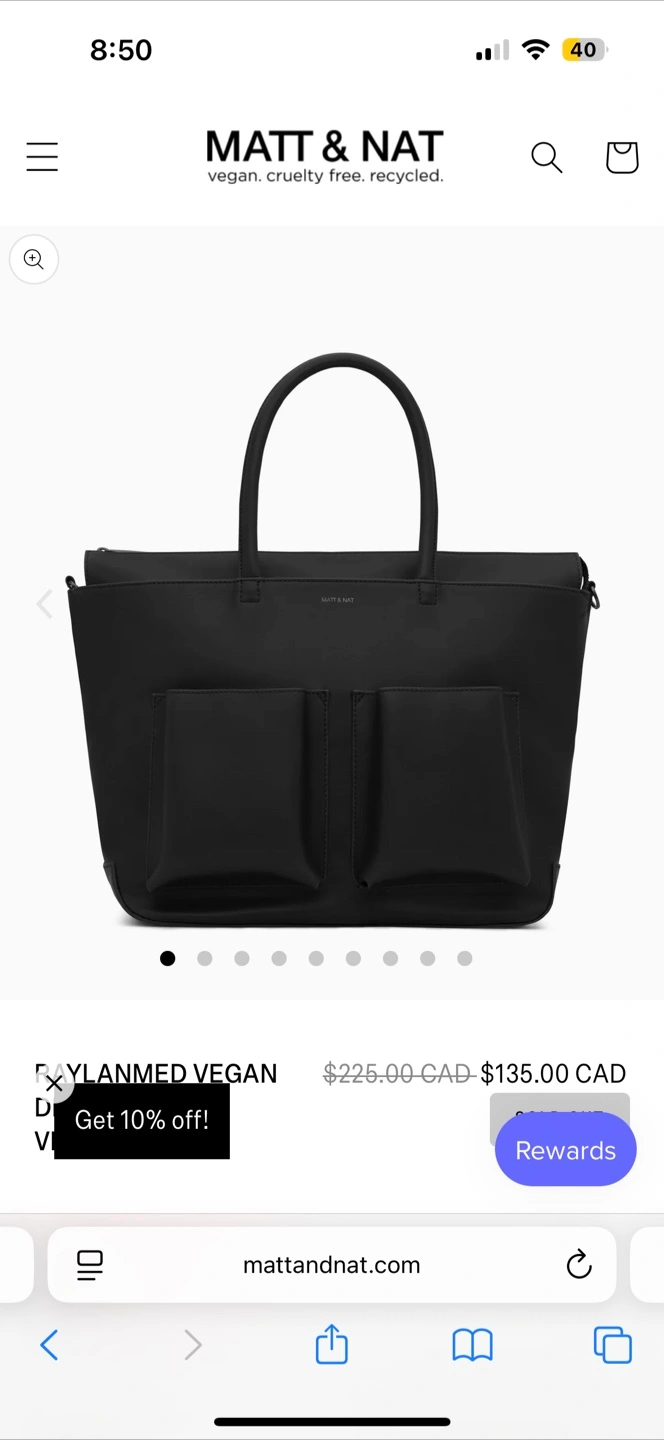Dismiss the Get 10% off popup
Image resolution: width=664 pixels, height=1440 pixels.
(54, 1084)
